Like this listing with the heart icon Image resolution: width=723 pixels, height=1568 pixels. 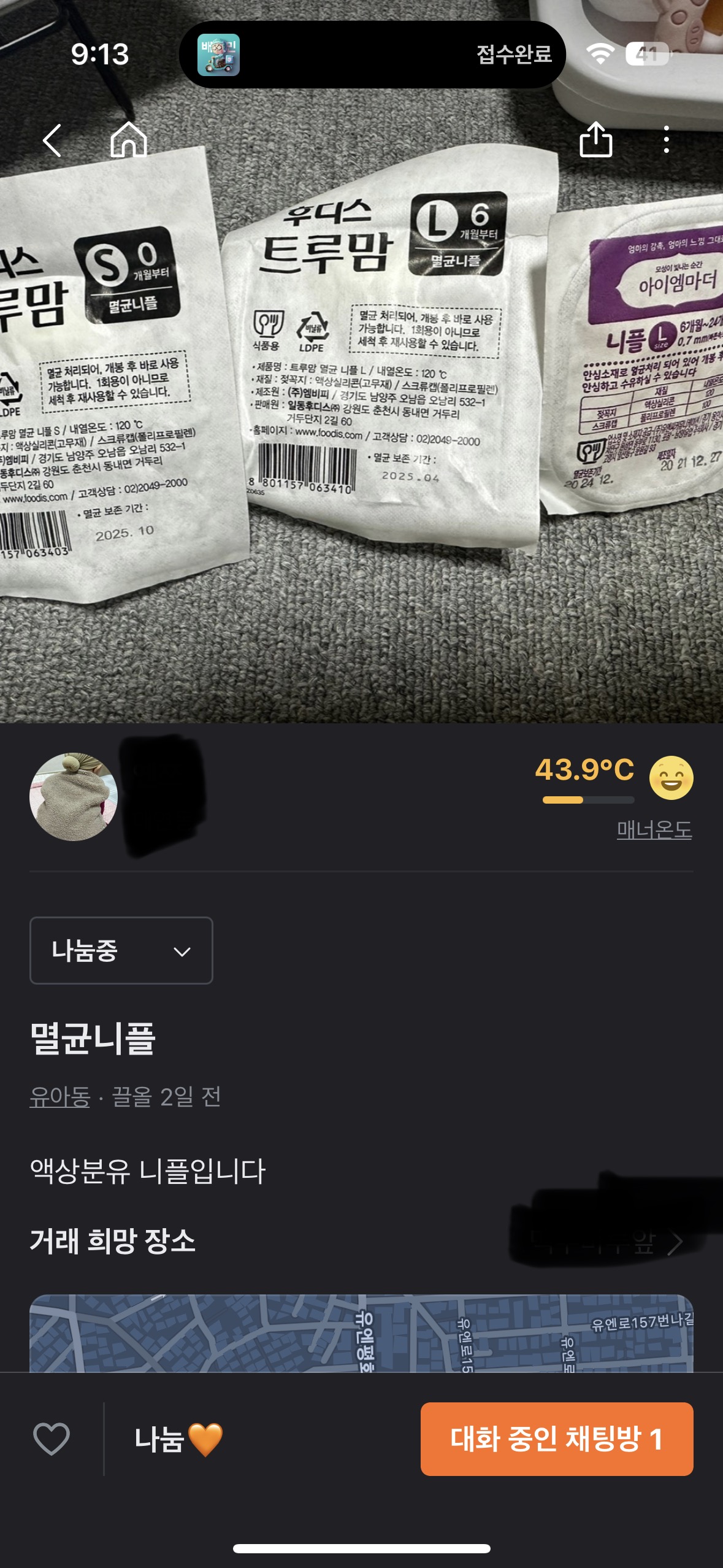[x=52, y=1439]
